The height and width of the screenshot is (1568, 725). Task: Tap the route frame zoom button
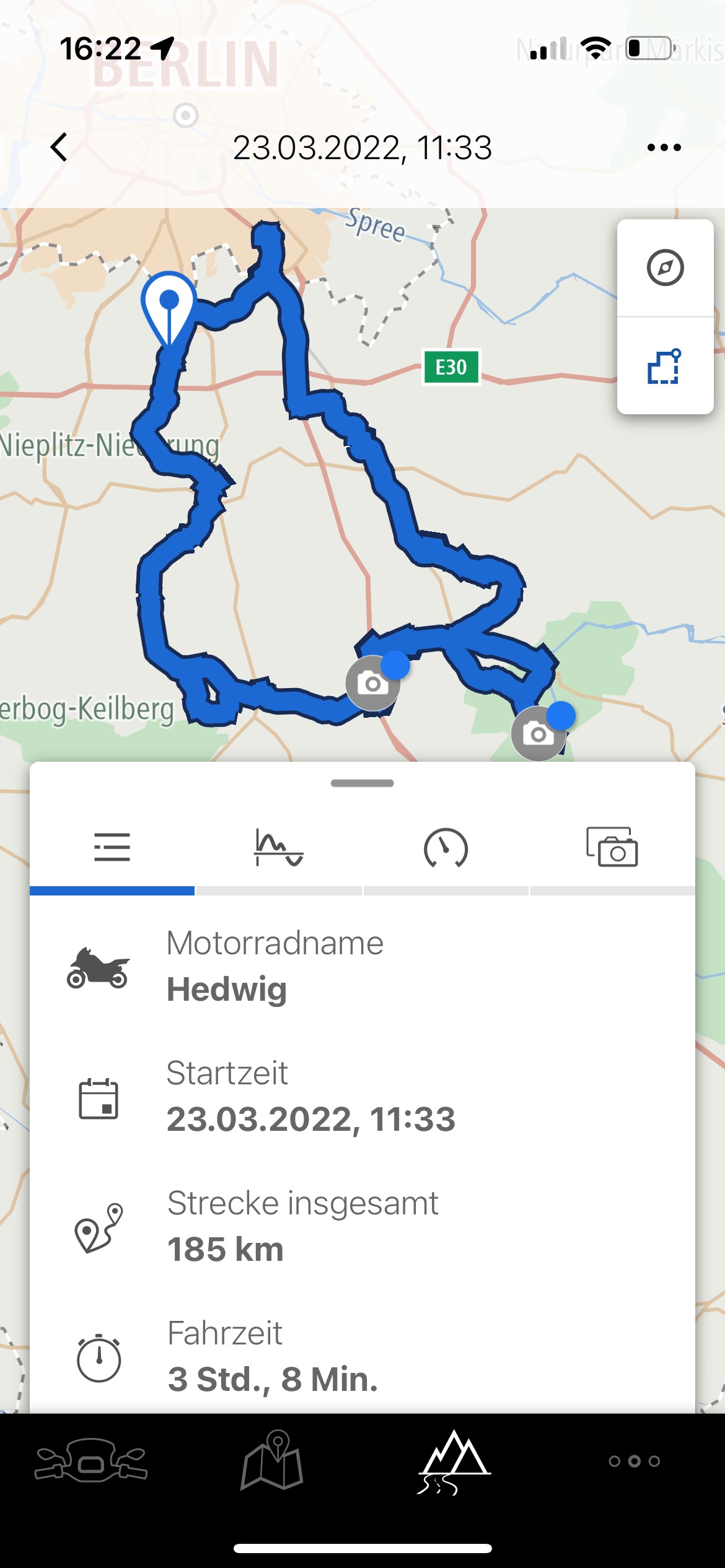pyautogui.click(x=665, y=367)
